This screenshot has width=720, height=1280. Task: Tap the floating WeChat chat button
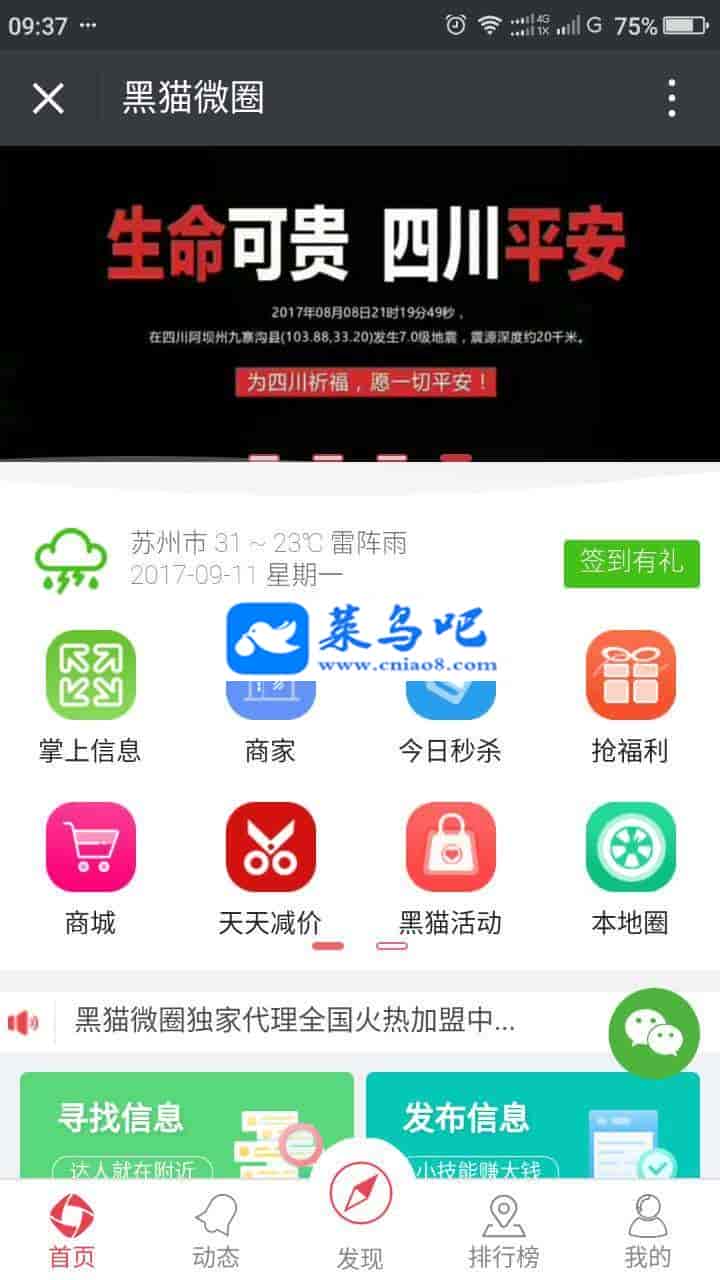(x=654, y=1033)
